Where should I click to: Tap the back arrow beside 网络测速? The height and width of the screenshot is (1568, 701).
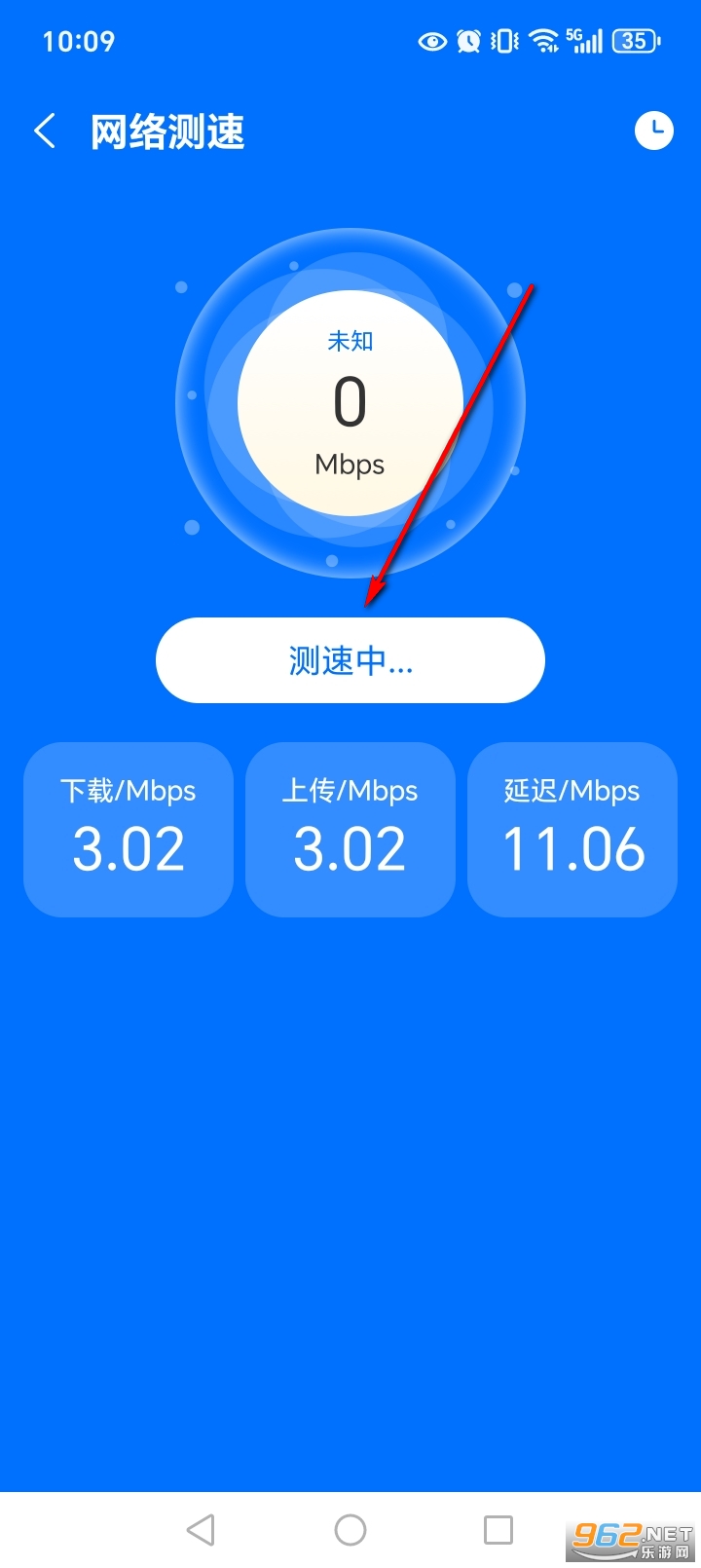[x=44, y=130]
